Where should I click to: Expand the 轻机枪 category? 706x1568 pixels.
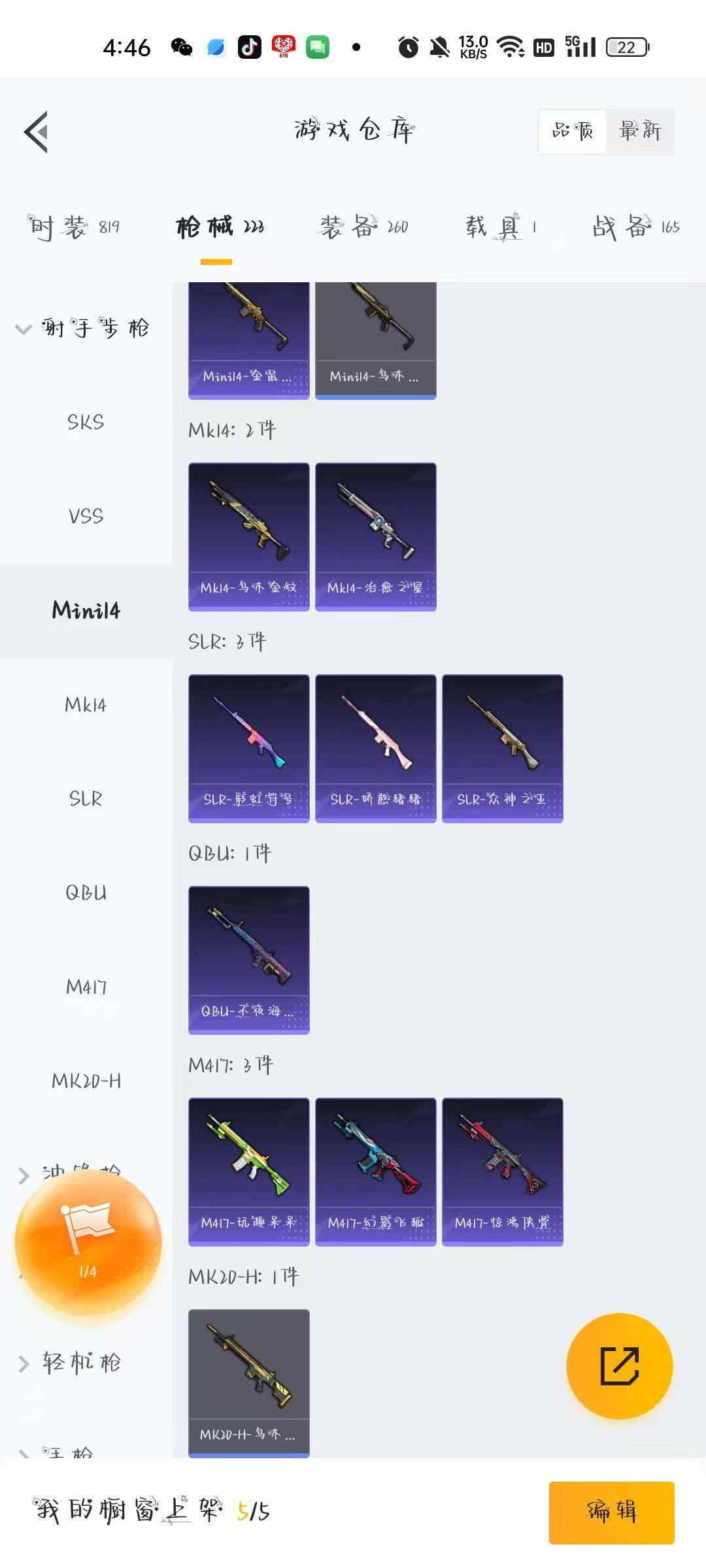72,1363
